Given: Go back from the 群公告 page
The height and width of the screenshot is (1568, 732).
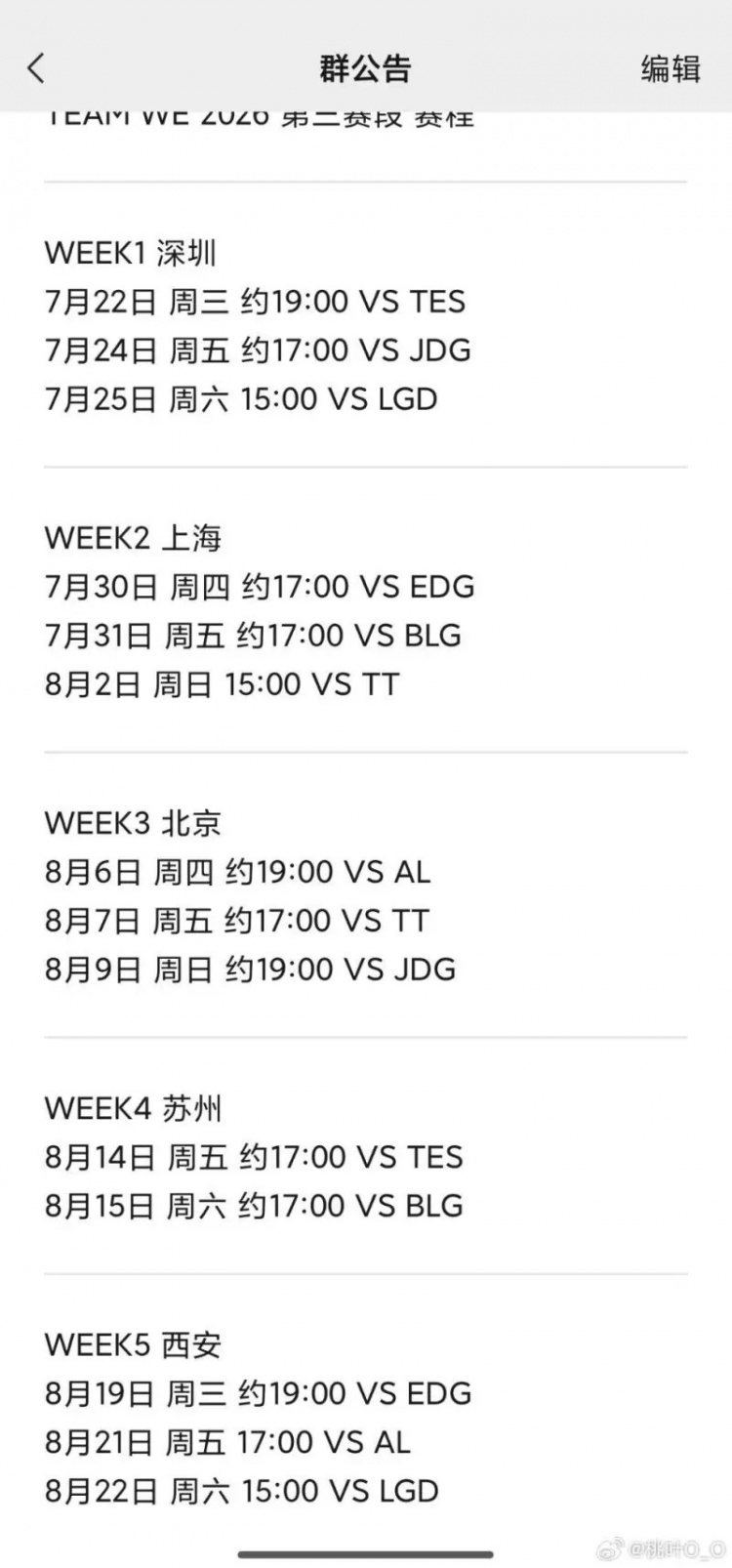Looking at the screenshot, I should tap(36, 68).
